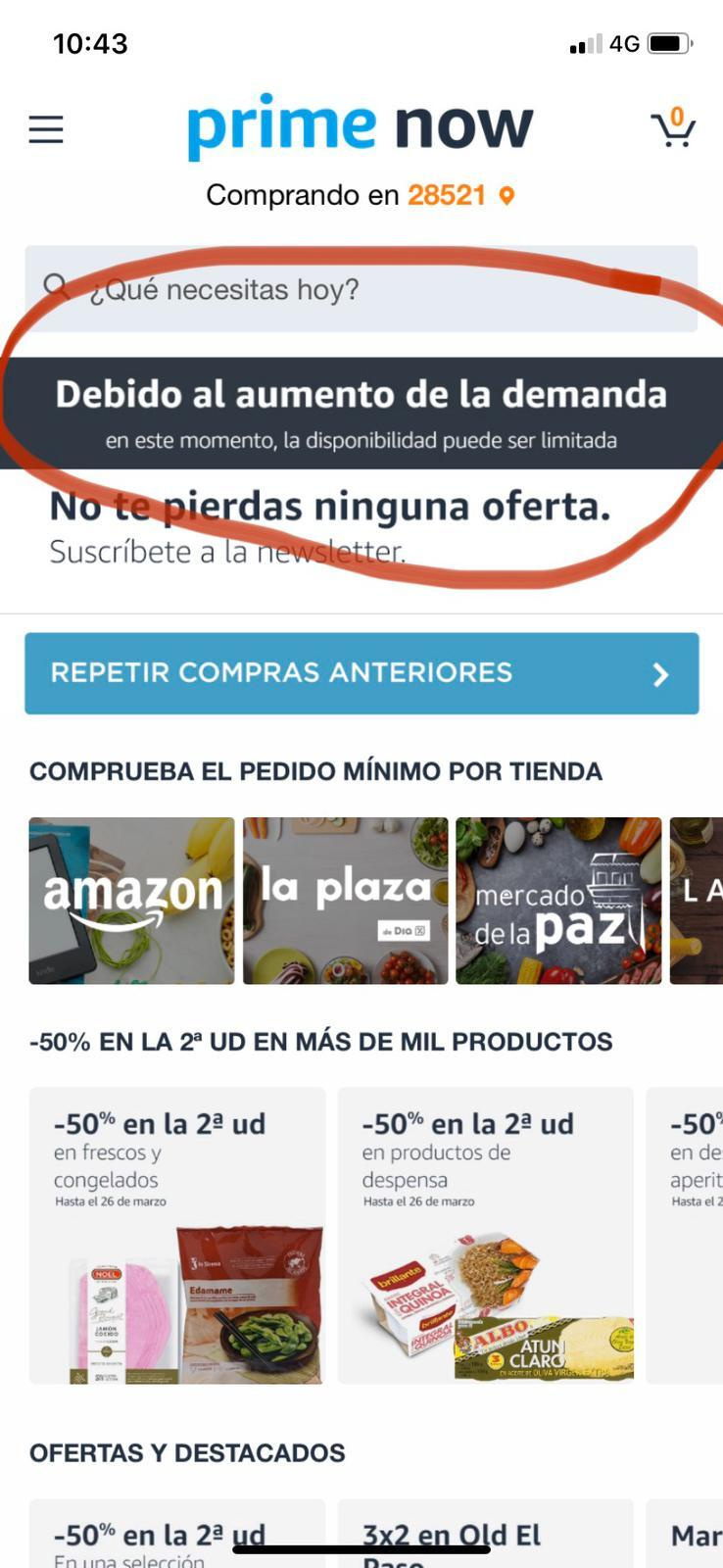Open the La Plaza de DIA store
The image size is (723, 1568).
click(345, 900)
